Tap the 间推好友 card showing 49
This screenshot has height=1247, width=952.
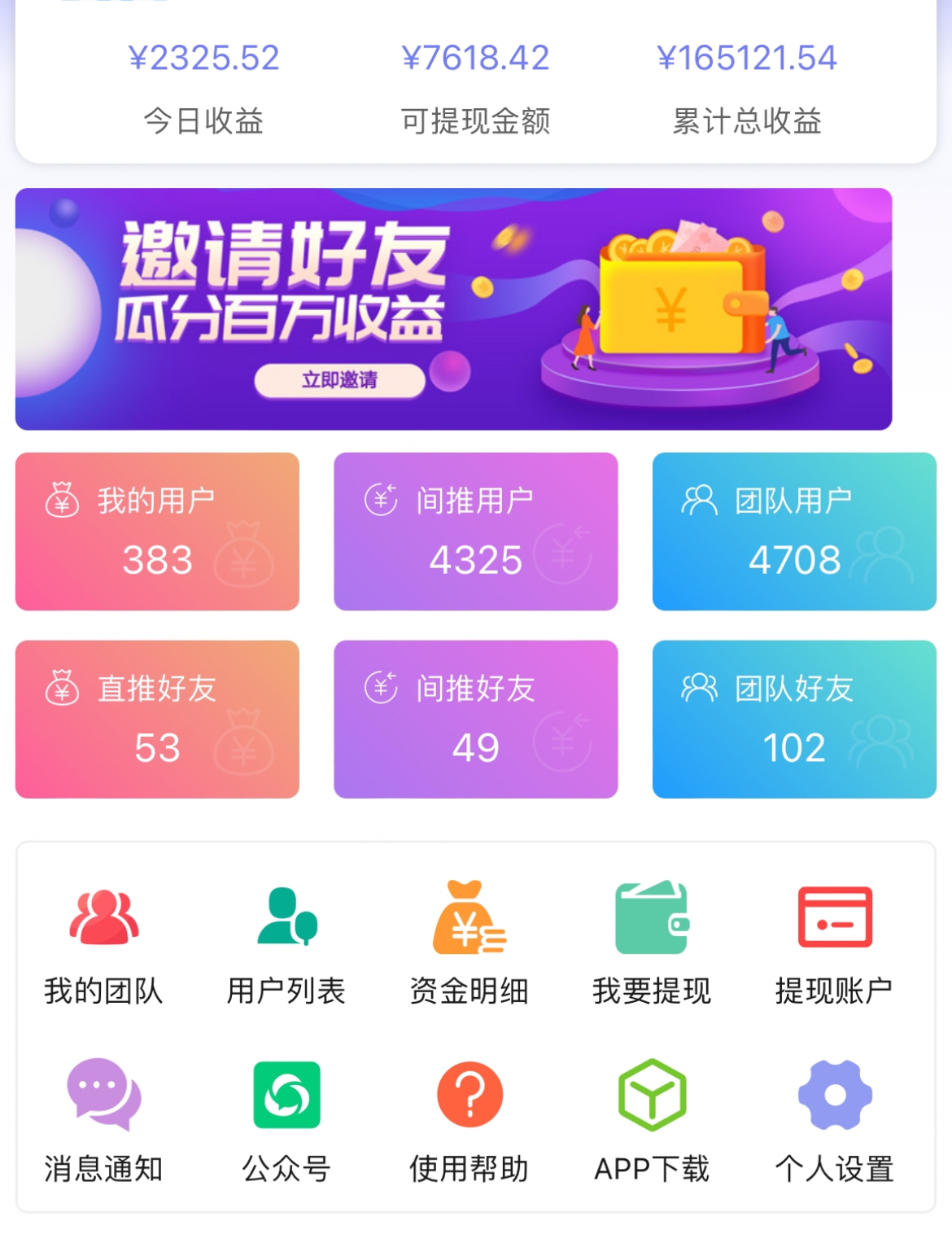[x=475, y=719]
